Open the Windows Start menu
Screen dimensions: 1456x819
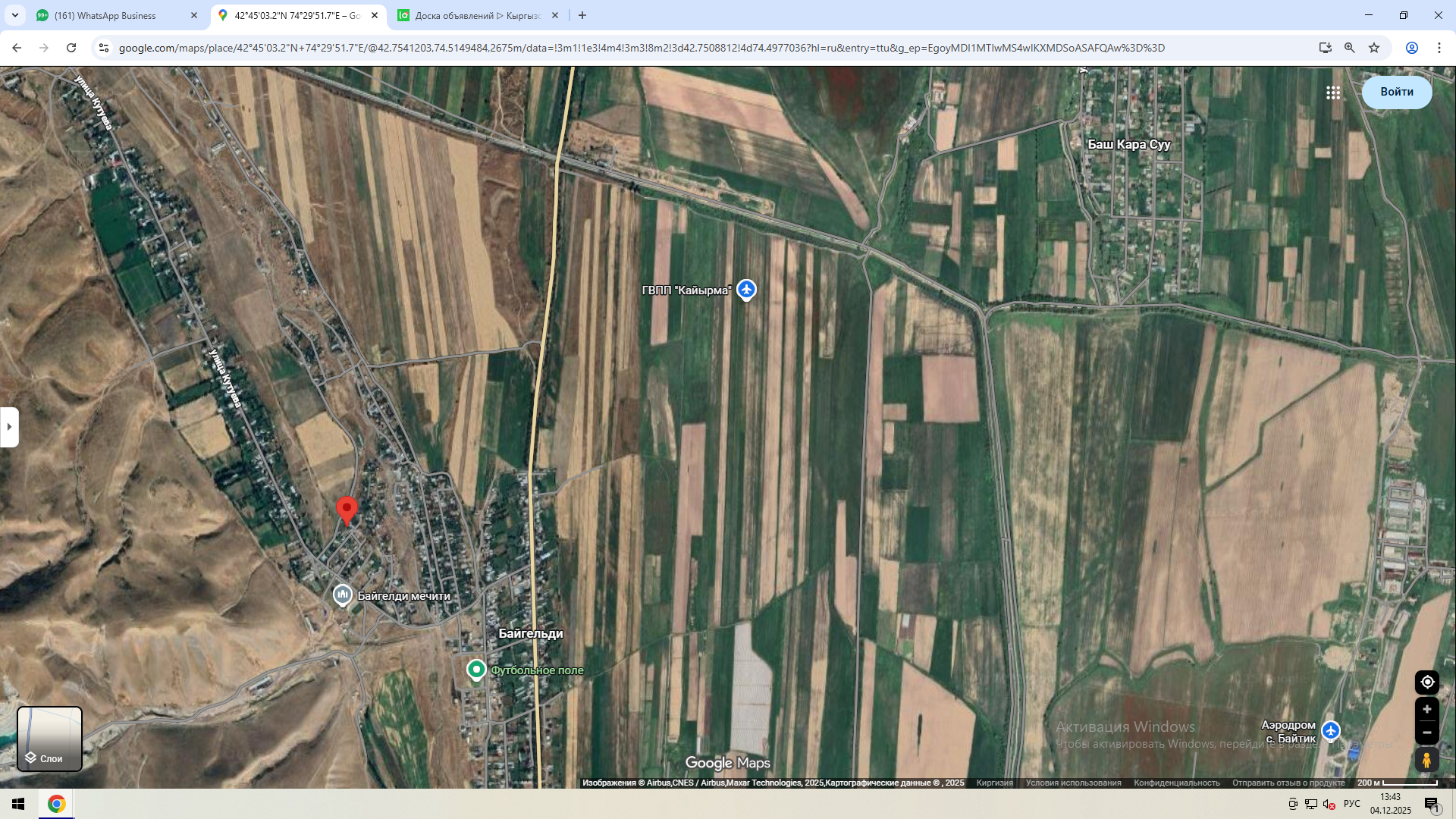18,804
